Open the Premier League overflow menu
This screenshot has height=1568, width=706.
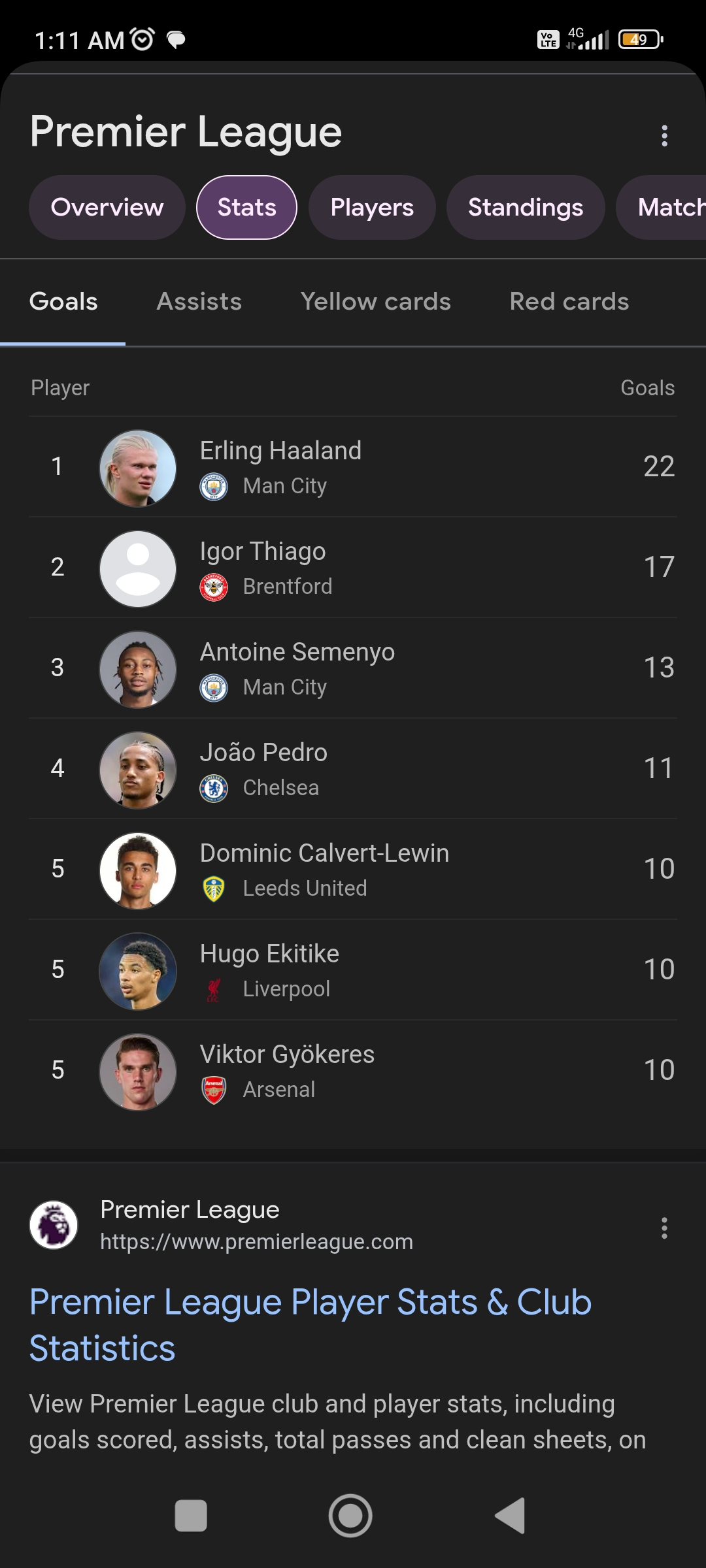click(x=664, y=135)
